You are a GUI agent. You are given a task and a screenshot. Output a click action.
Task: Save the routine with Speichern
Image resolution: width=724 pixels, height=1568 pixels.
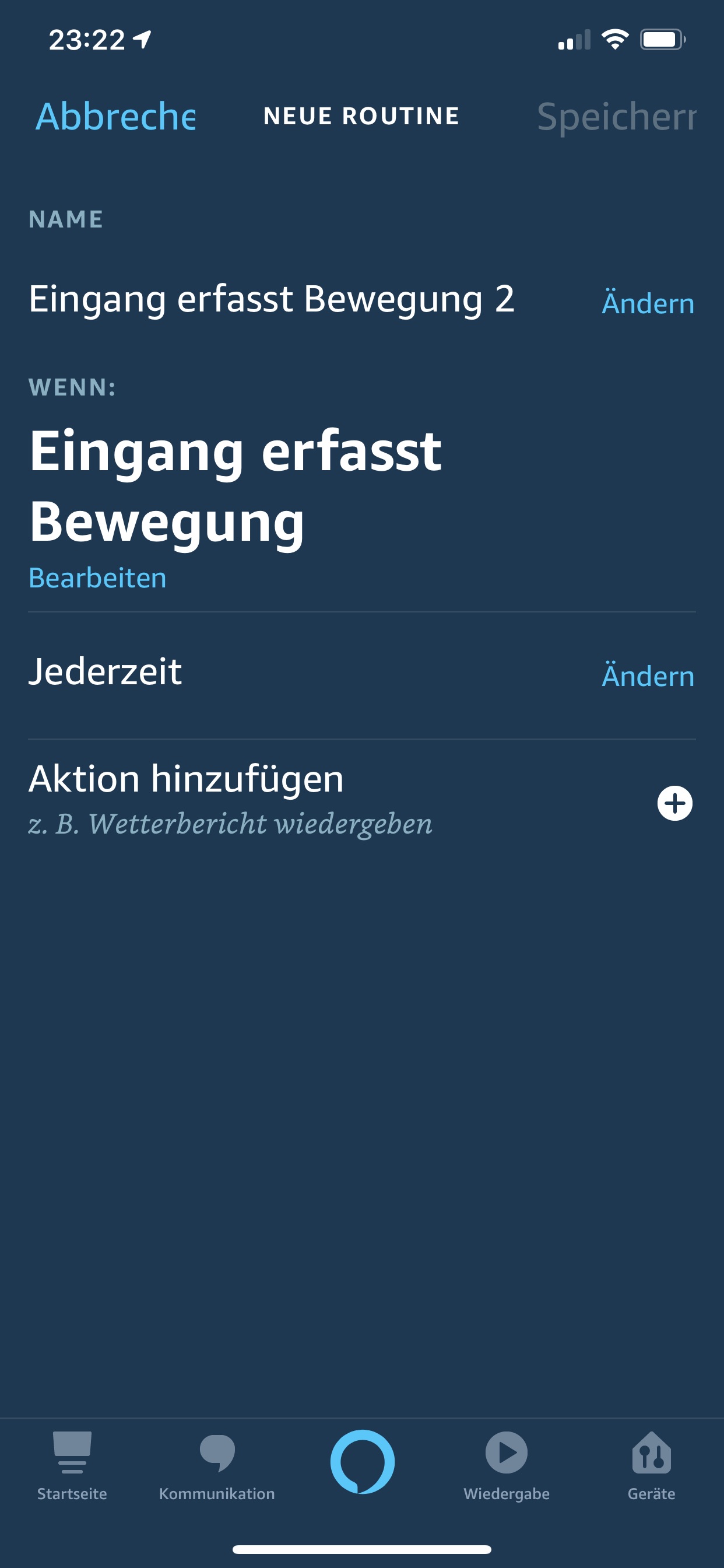[616, 116]
